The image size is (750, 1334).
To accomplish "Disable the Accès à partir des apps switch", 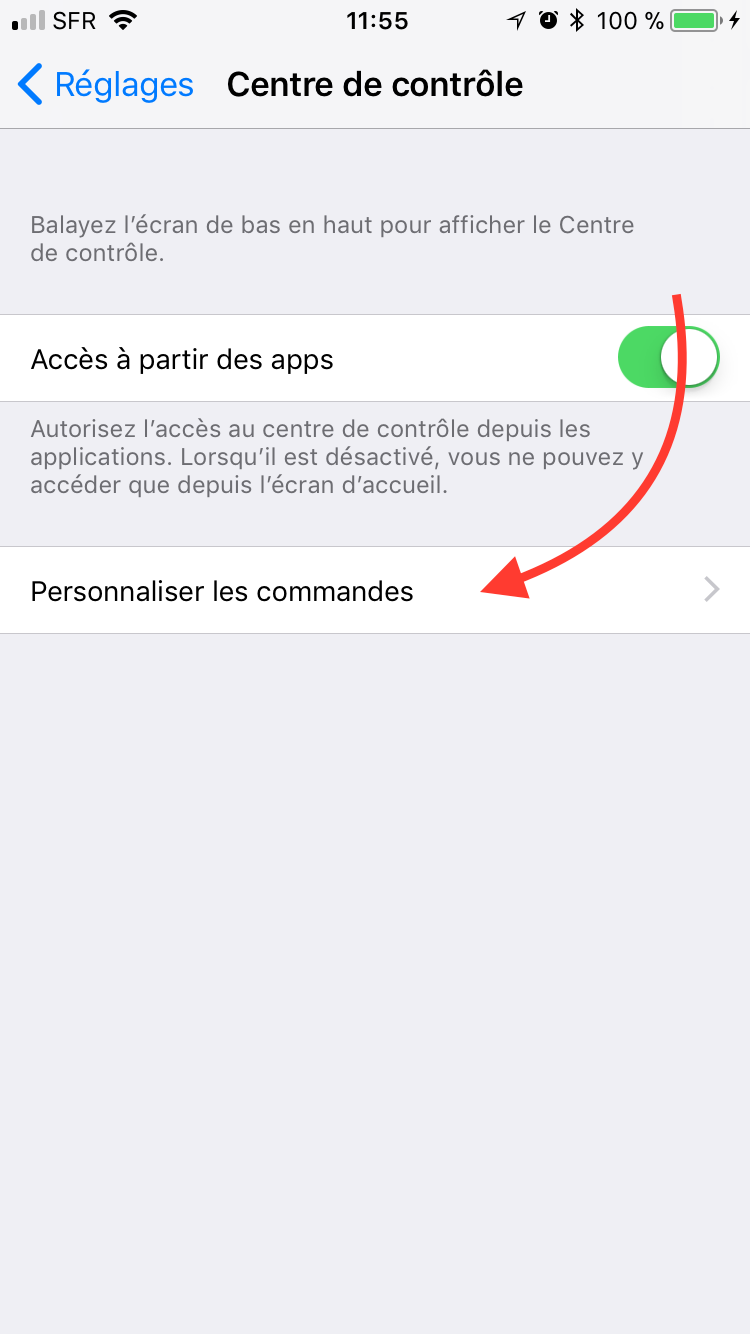I will [x=669, y=358].
